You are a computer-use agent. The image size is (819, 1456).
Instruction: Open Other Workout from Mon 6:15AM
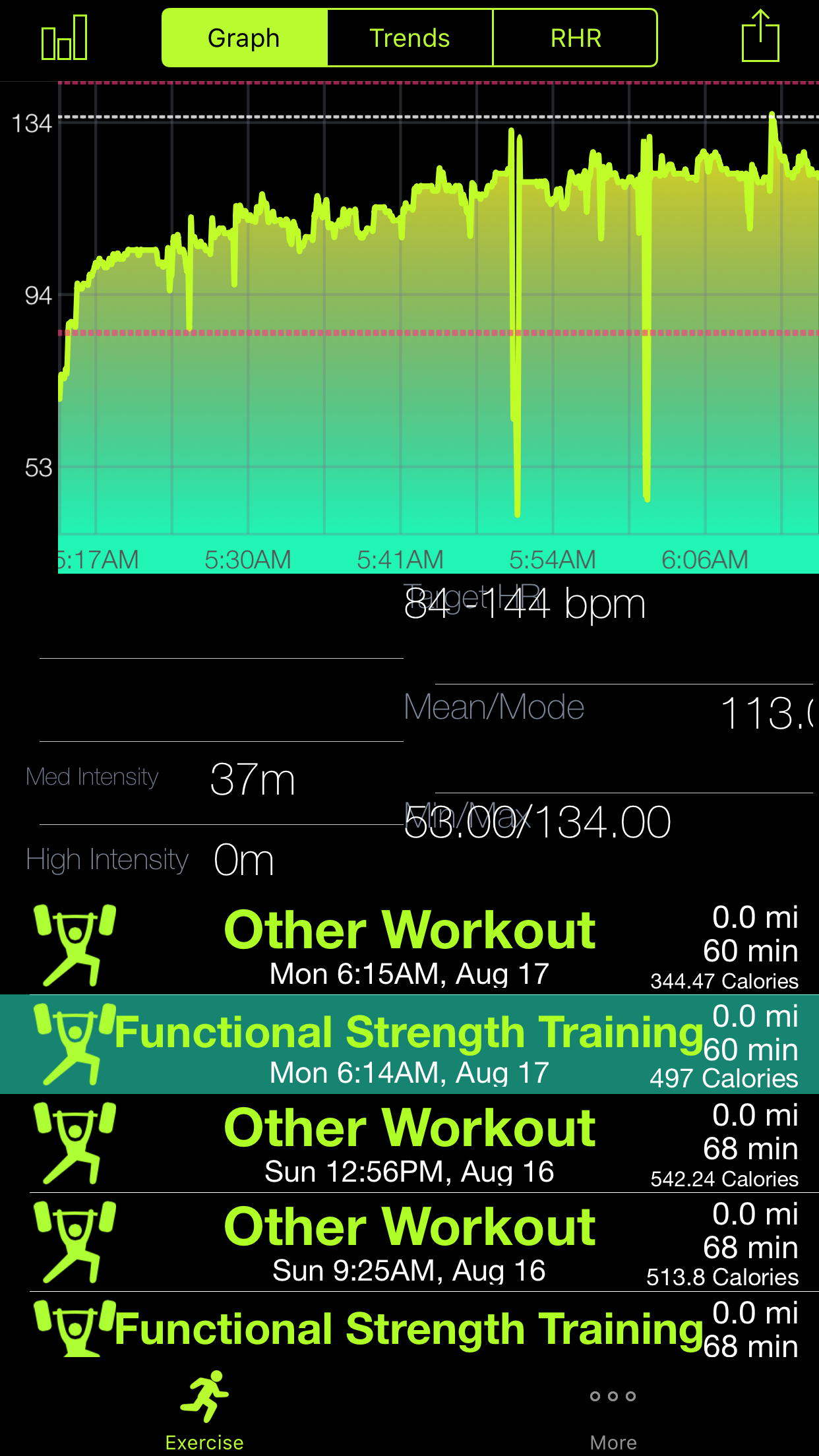coord(409,945)
